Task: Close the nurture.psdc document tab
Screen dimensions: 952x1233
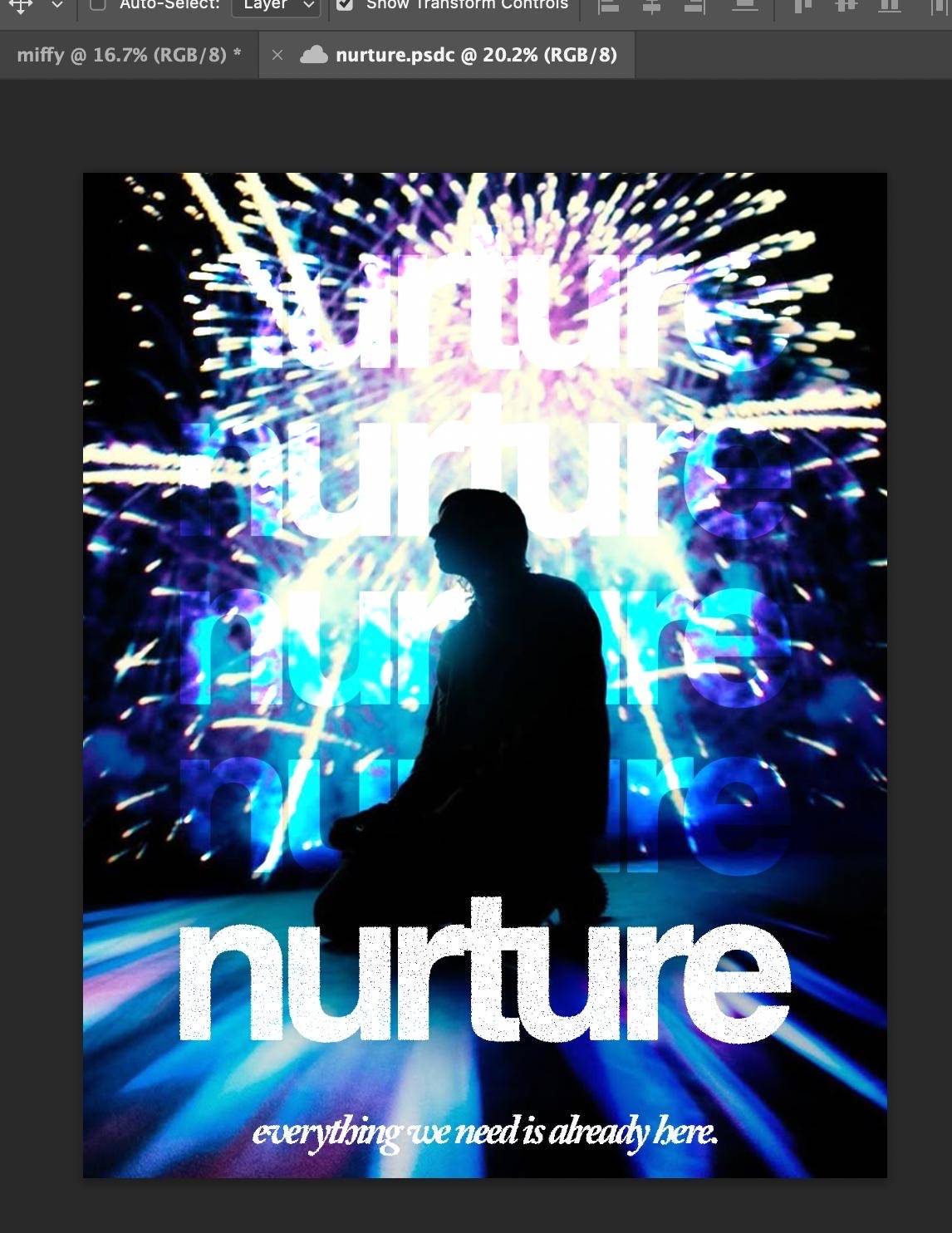Action: click(x=277, y=56)
